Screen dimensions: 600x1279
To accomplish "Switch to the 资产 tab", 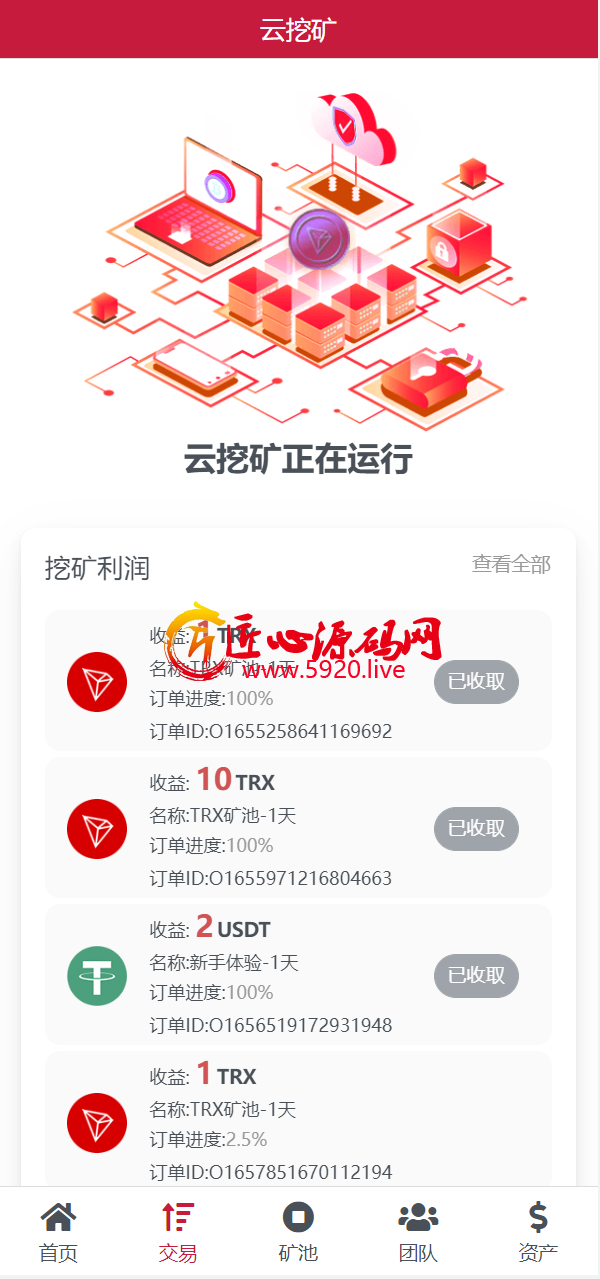I will [538, 1232].
